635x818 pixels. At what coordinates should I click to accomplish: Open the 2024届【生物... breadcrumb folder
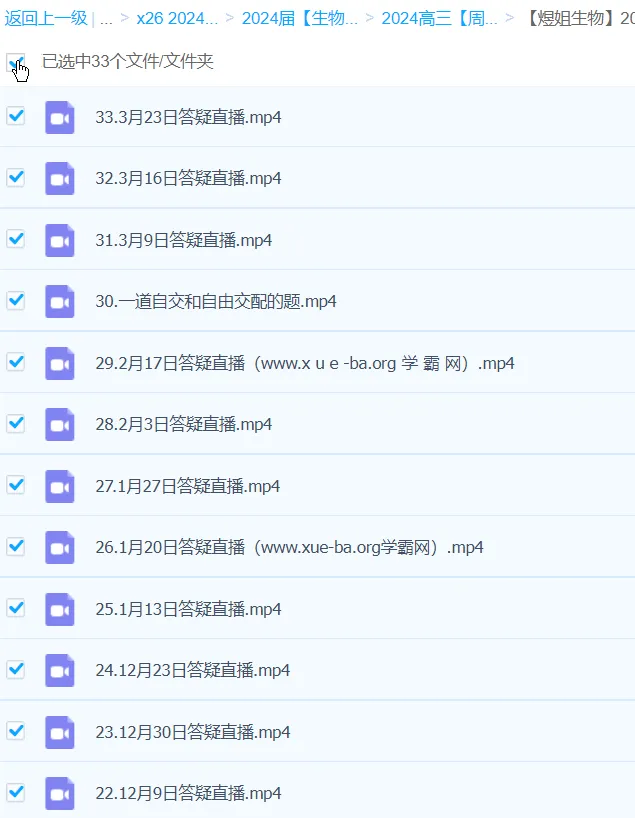pos(299,18)
